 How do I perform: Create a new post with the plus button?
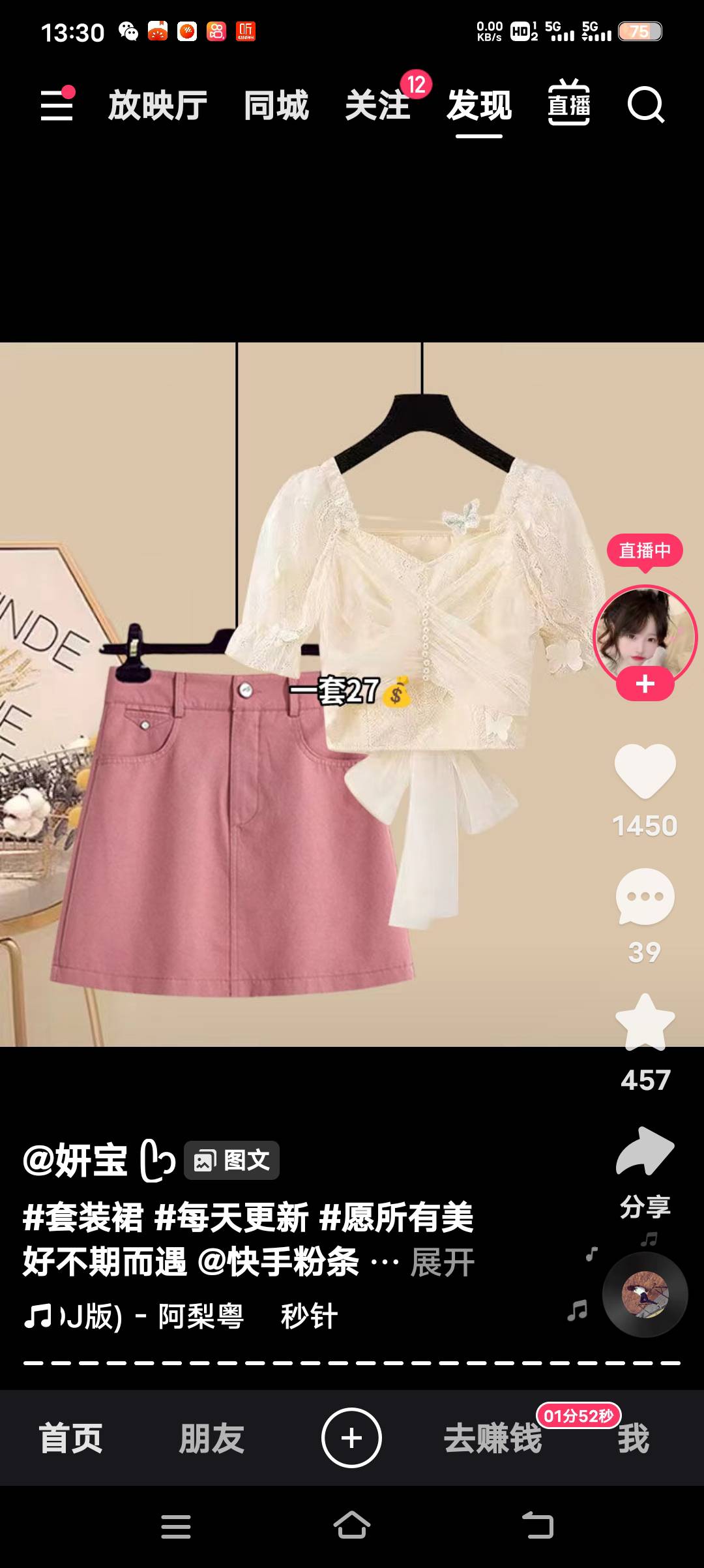pyautogui.click(x=351, y=1438)
